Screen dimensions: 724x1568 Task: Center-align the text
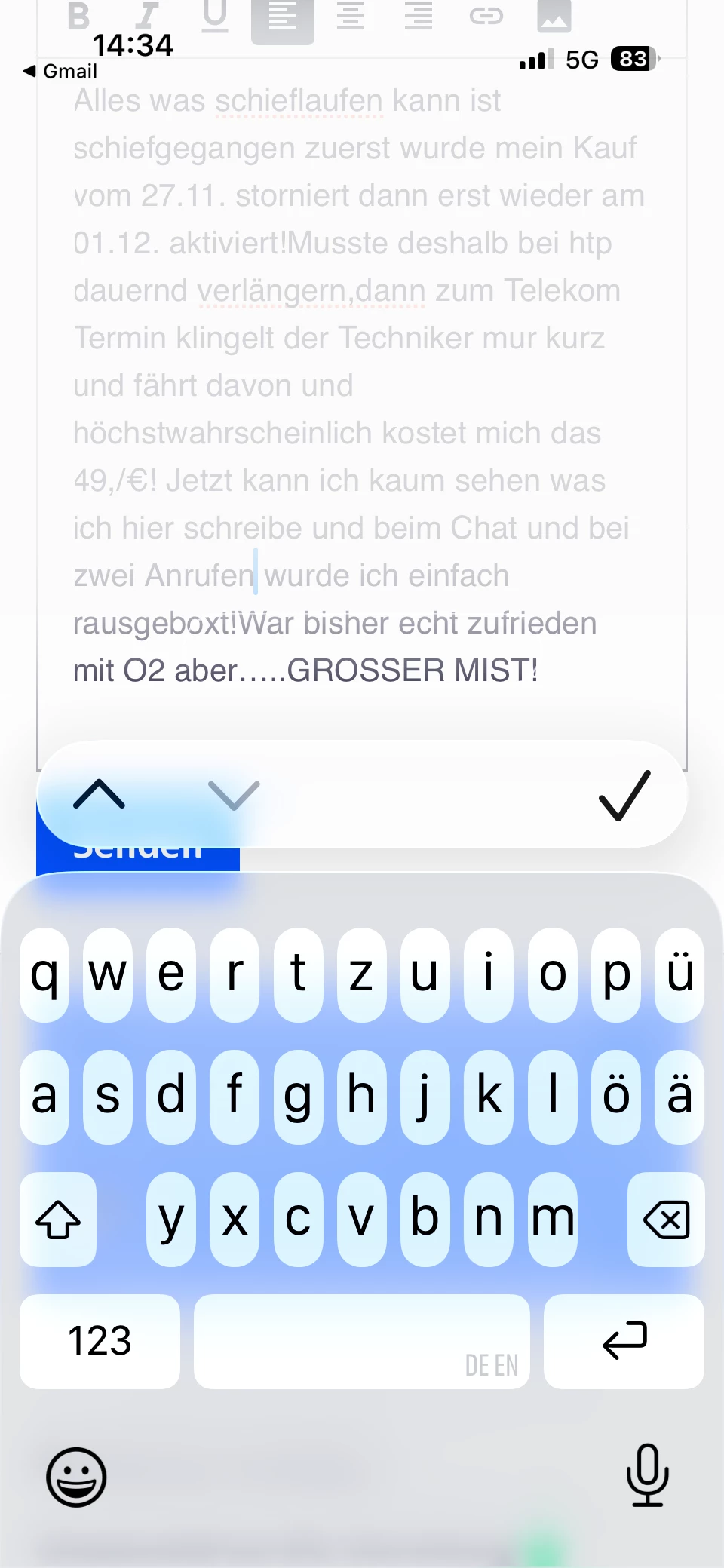point(351,15)
